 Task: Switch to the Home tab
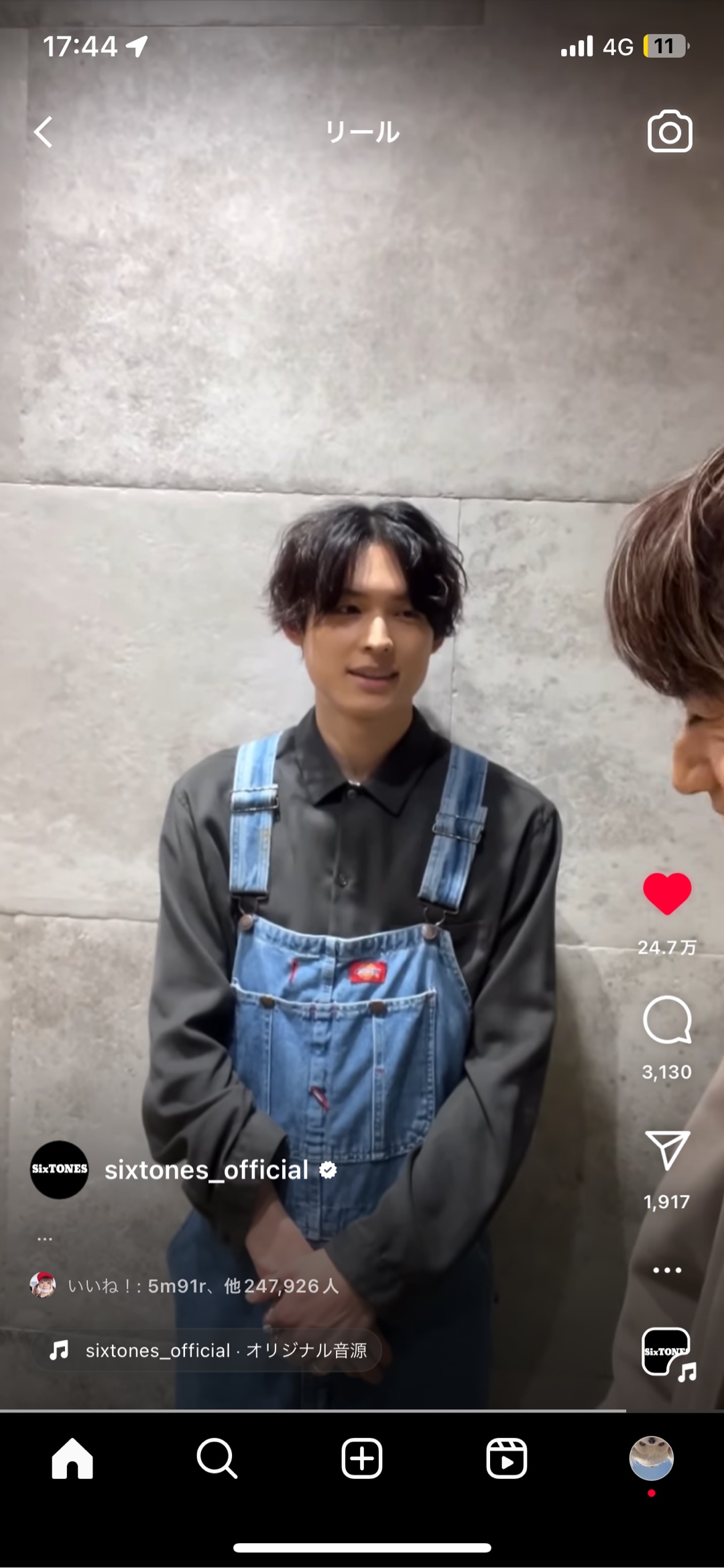point(72,1458)
